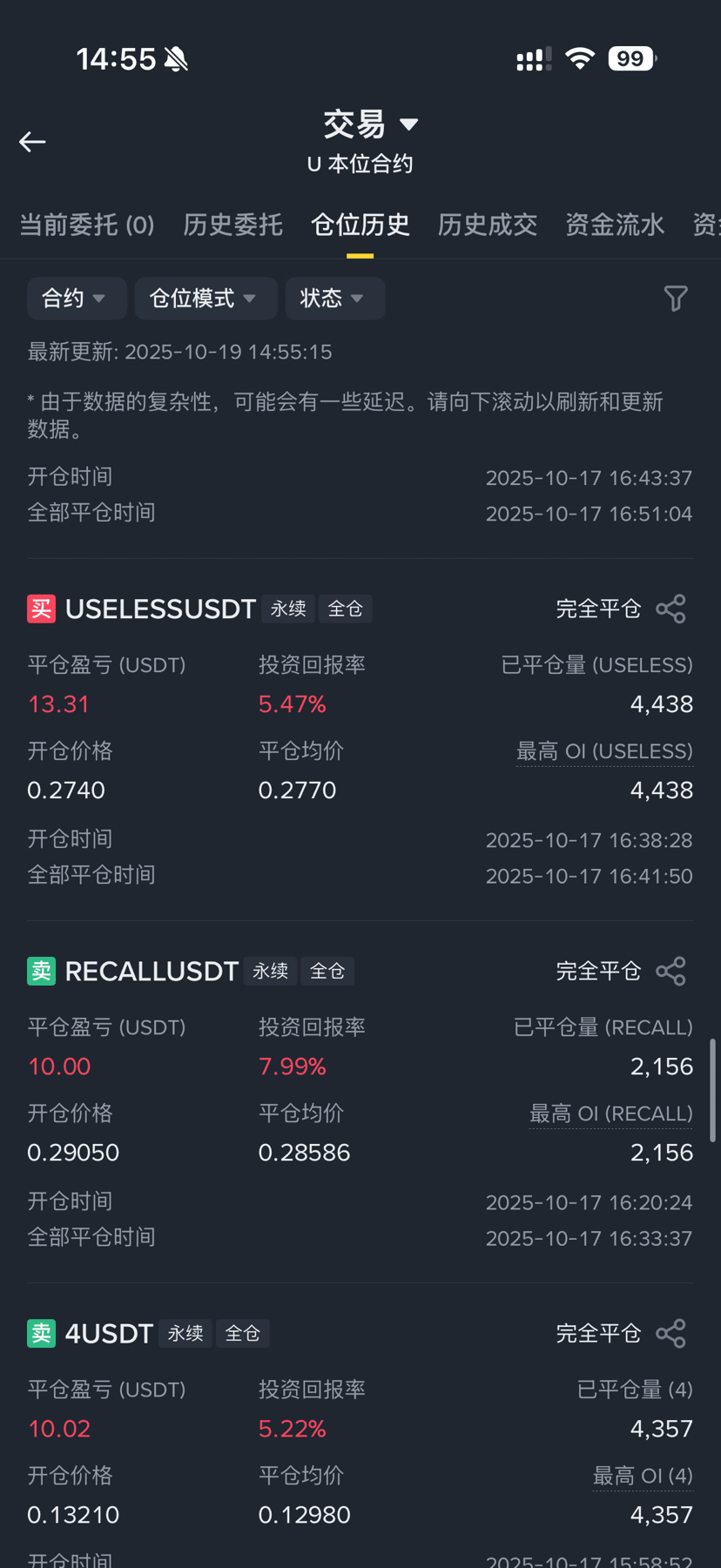Tap the funnel filter icon
Image resolution: width=721 pixels, height=1568 pixels.
[x=676, y=299]
